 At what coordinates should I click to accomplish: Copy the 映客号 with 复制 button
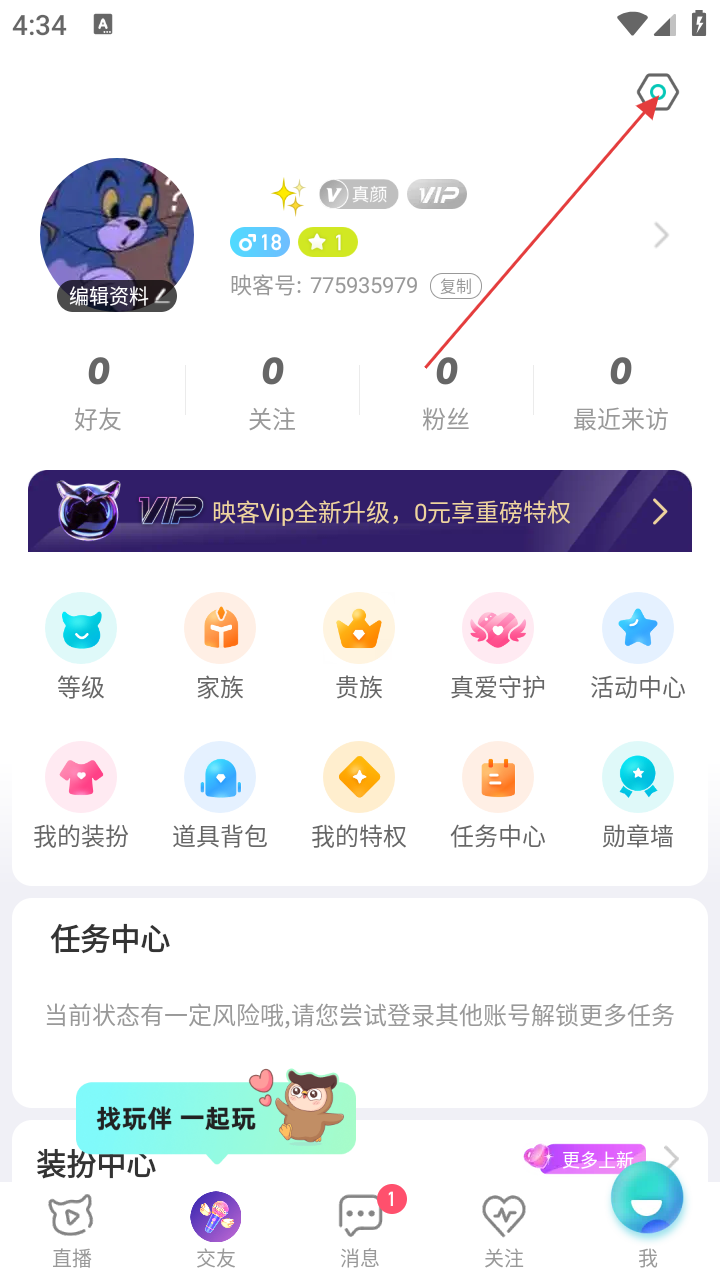[x=455, y=286]
